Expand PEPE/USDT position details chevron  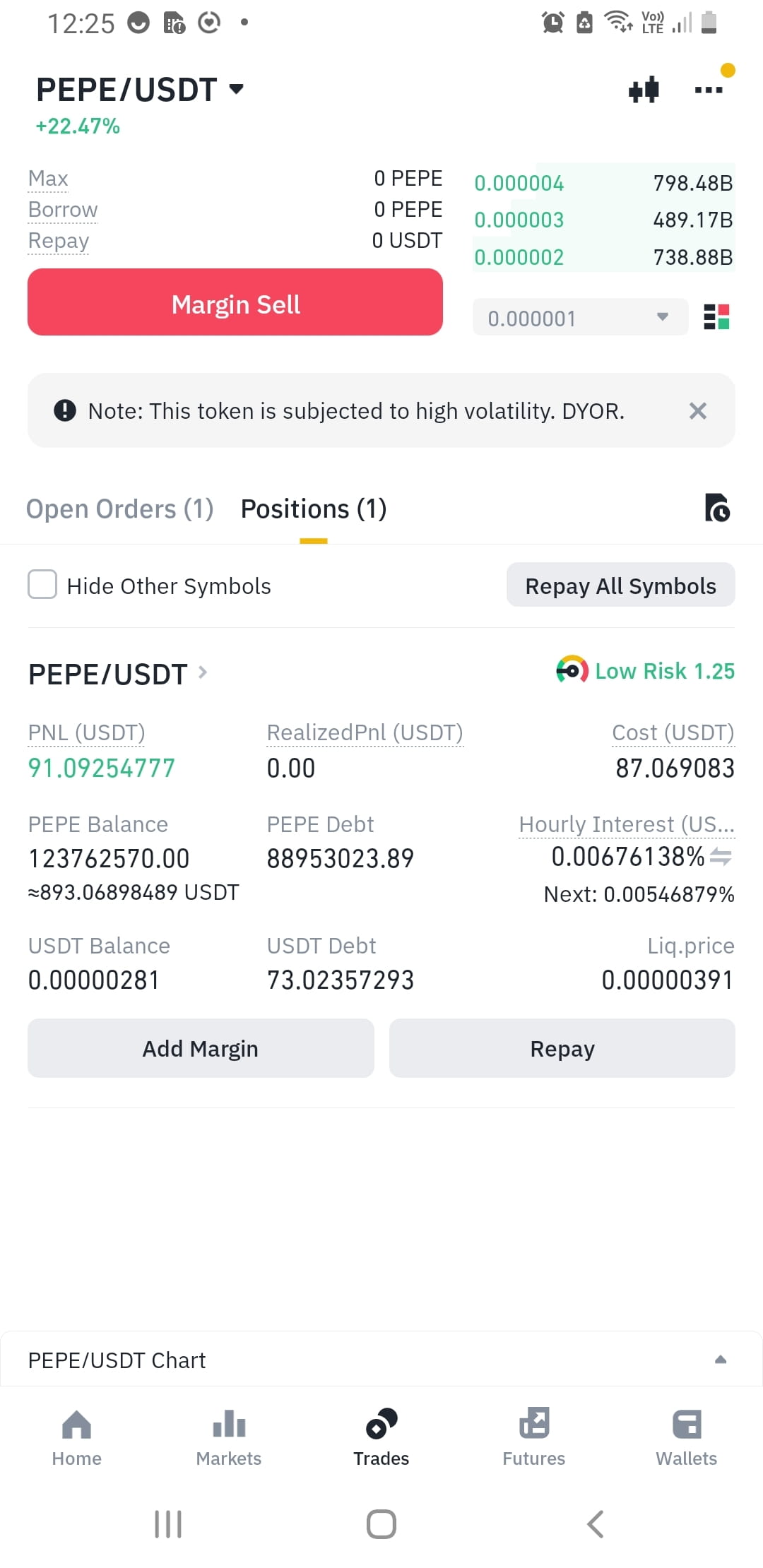pos(203,672)
